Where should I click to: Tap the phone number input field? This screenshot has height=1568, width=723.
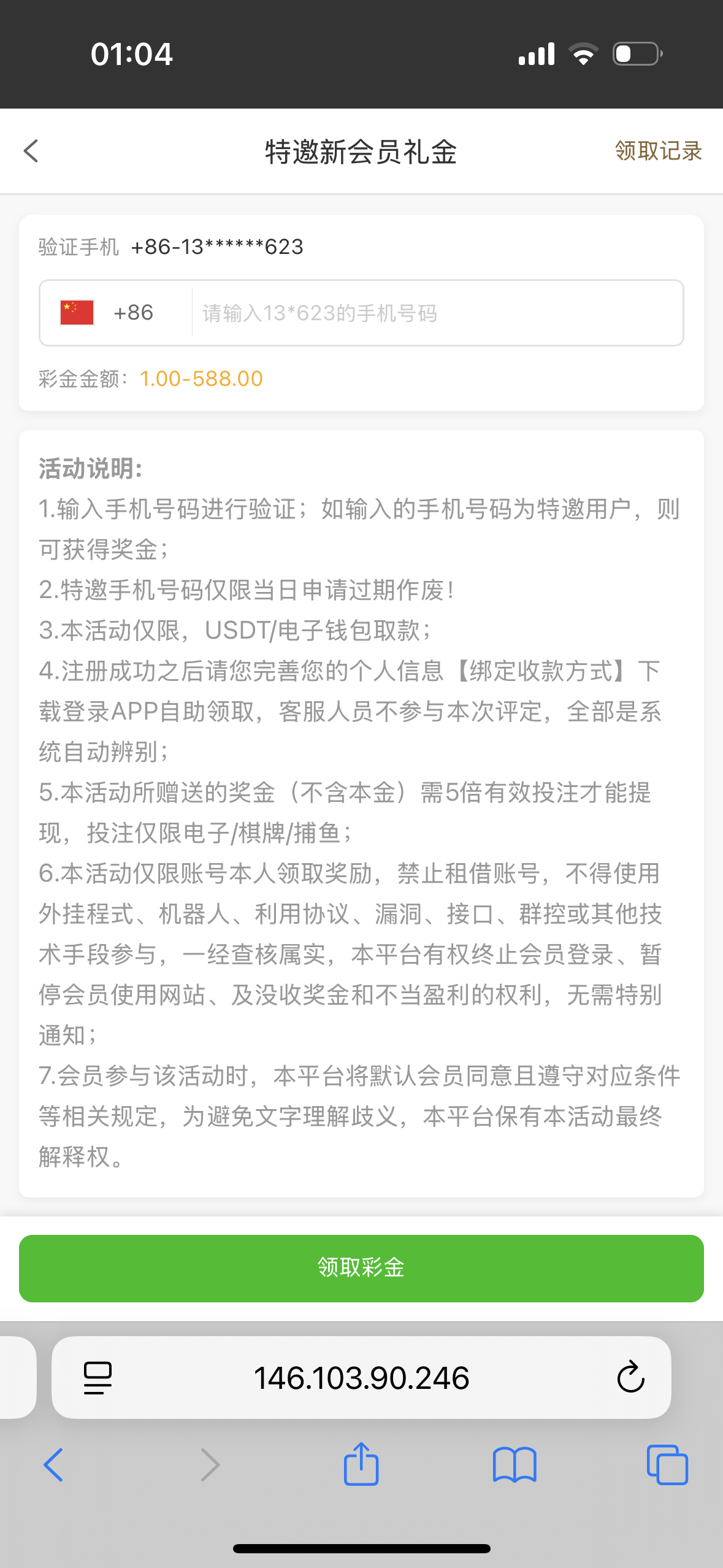(437, 313)
